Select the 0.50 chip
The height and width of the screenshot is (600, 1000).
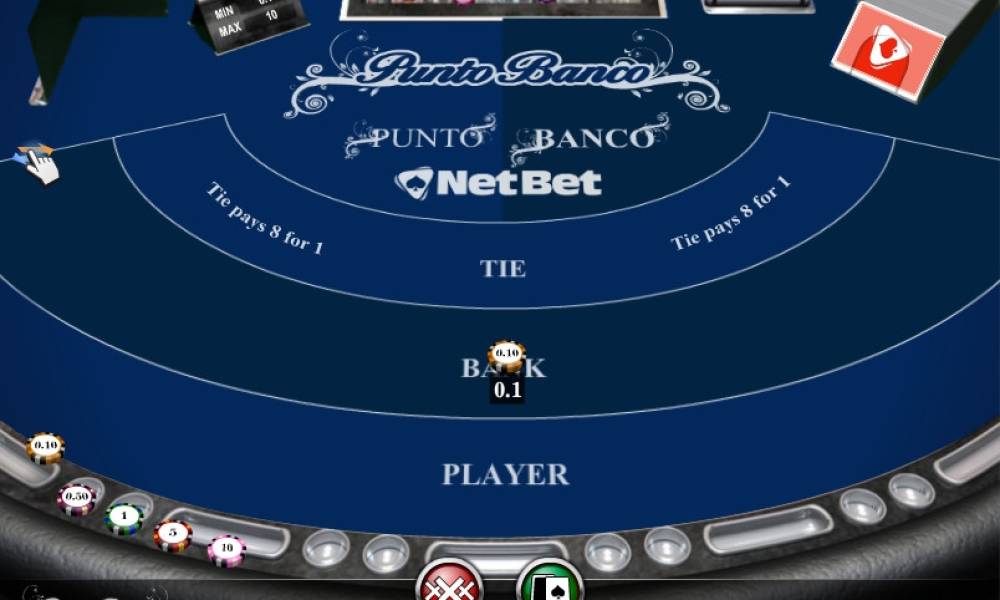pyautogui.click(x=76, y=497)
